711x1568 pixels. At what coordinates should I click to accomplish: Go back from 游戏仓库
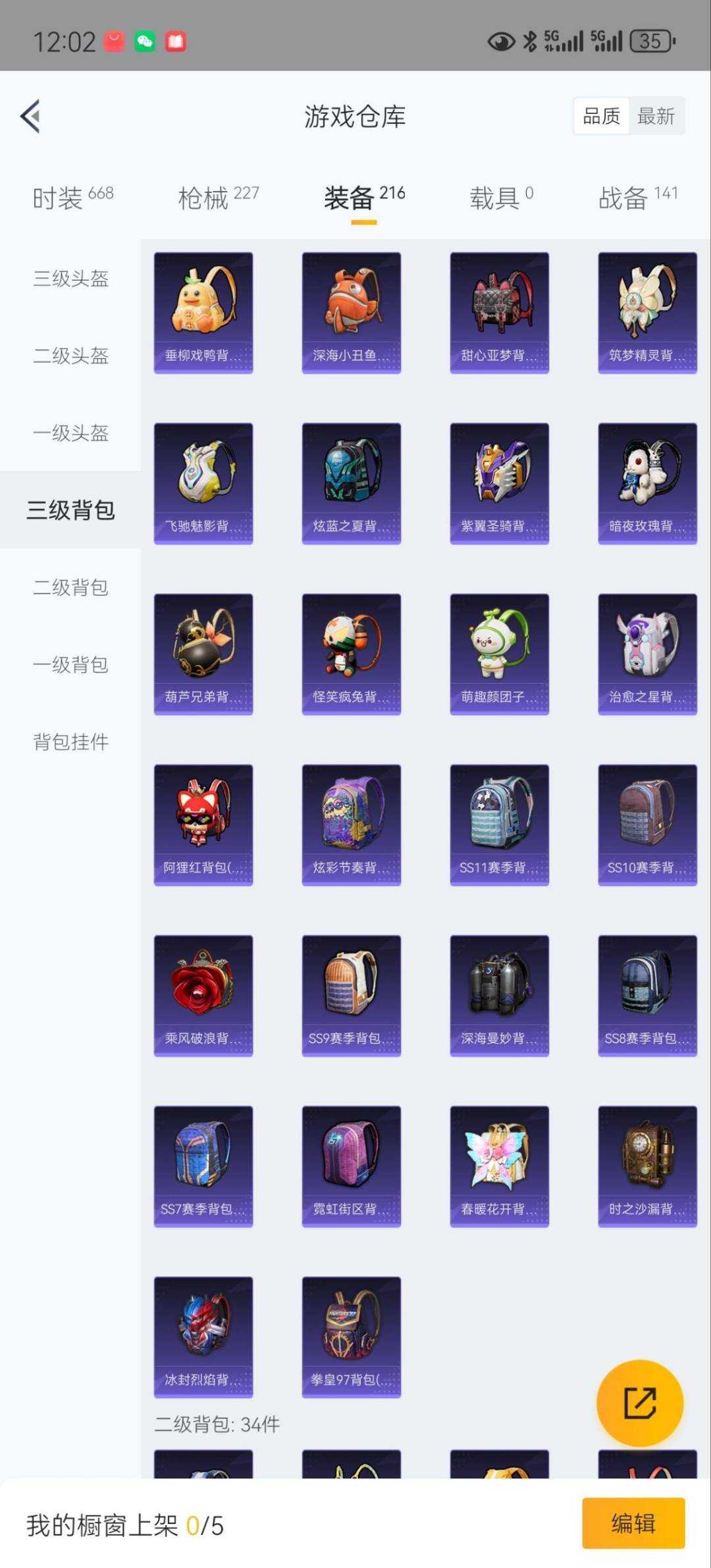tap(30, 116)
